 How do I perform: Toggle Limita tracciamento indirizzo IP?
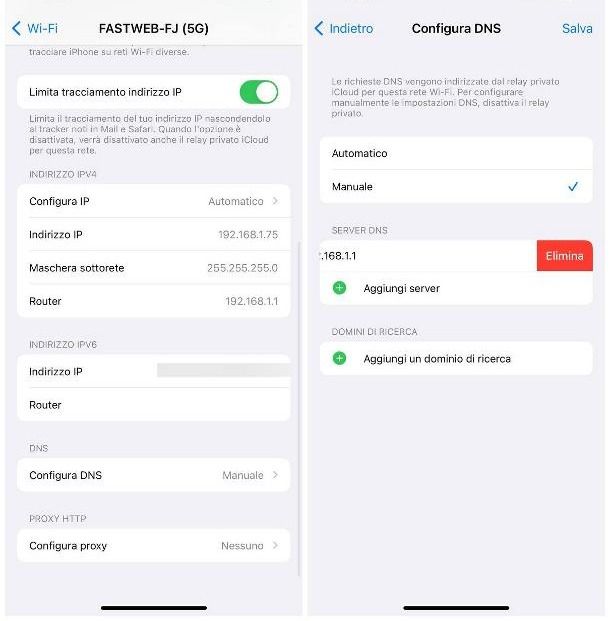(258, 92)
